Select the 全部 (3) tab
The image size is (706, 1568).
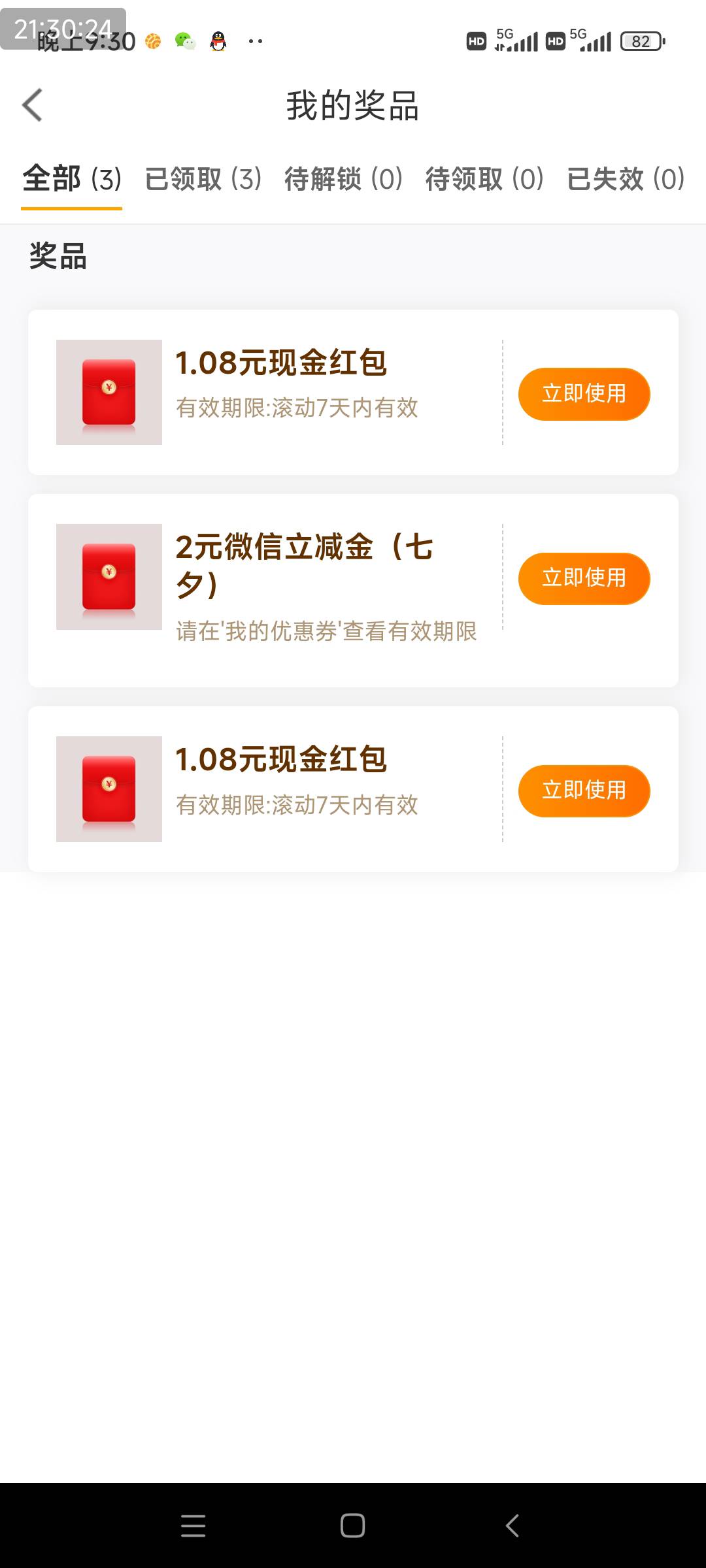pos(72,179)
